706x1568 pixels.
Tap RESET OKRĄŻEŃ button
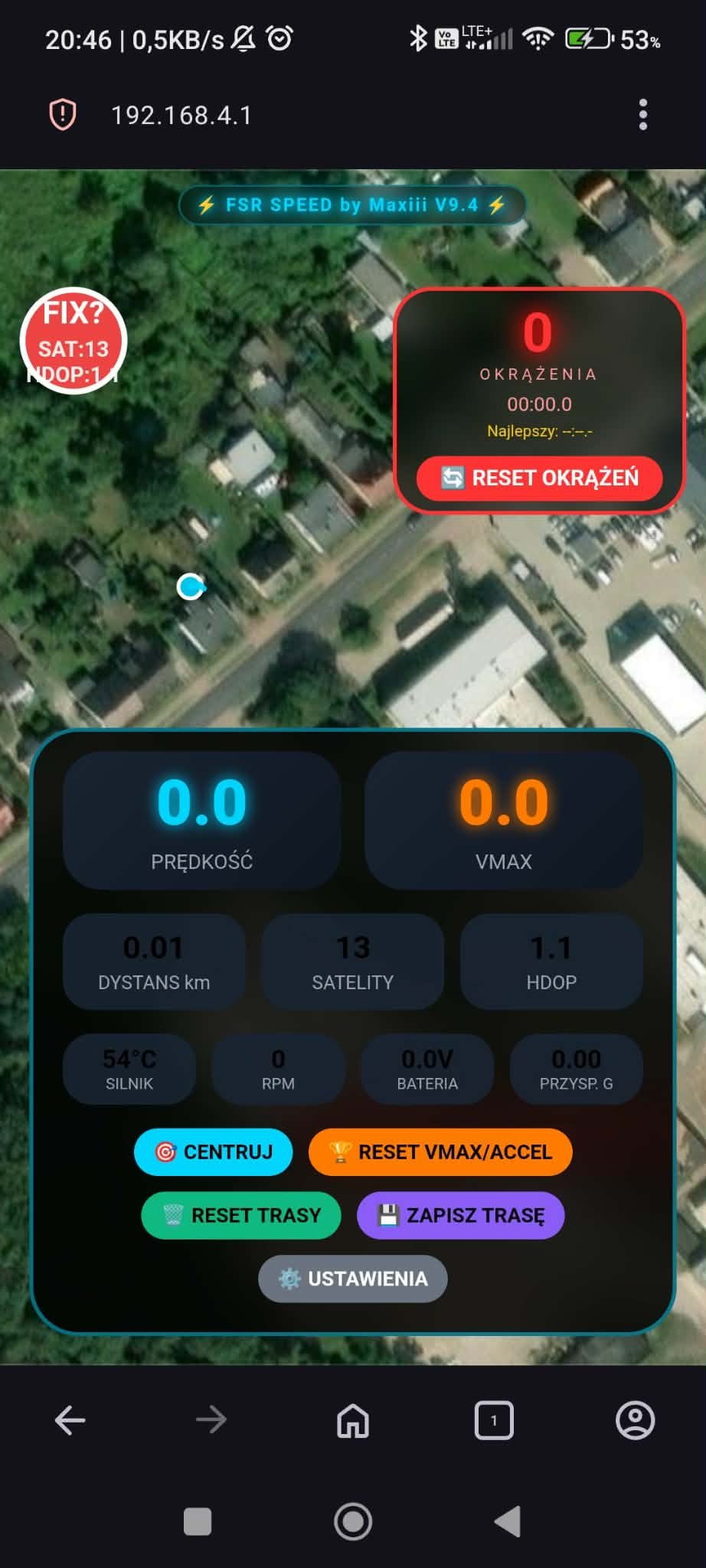(x=539, y=478)
